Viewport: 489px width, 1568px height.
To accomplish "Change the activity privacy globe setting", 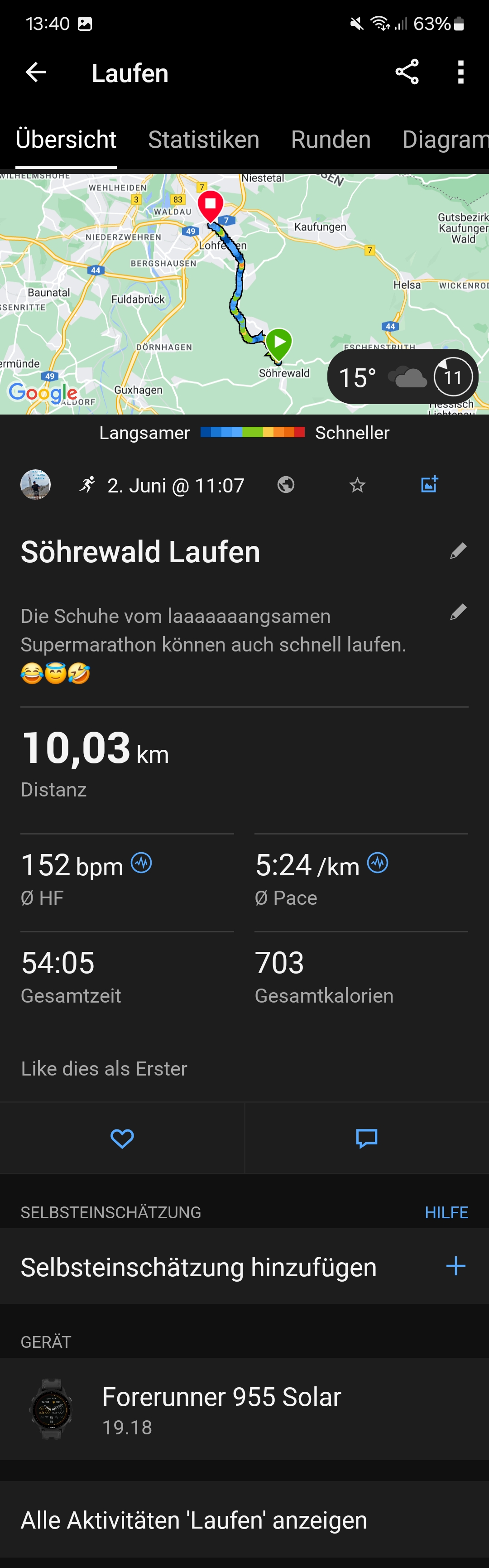I will pos(286,484).
